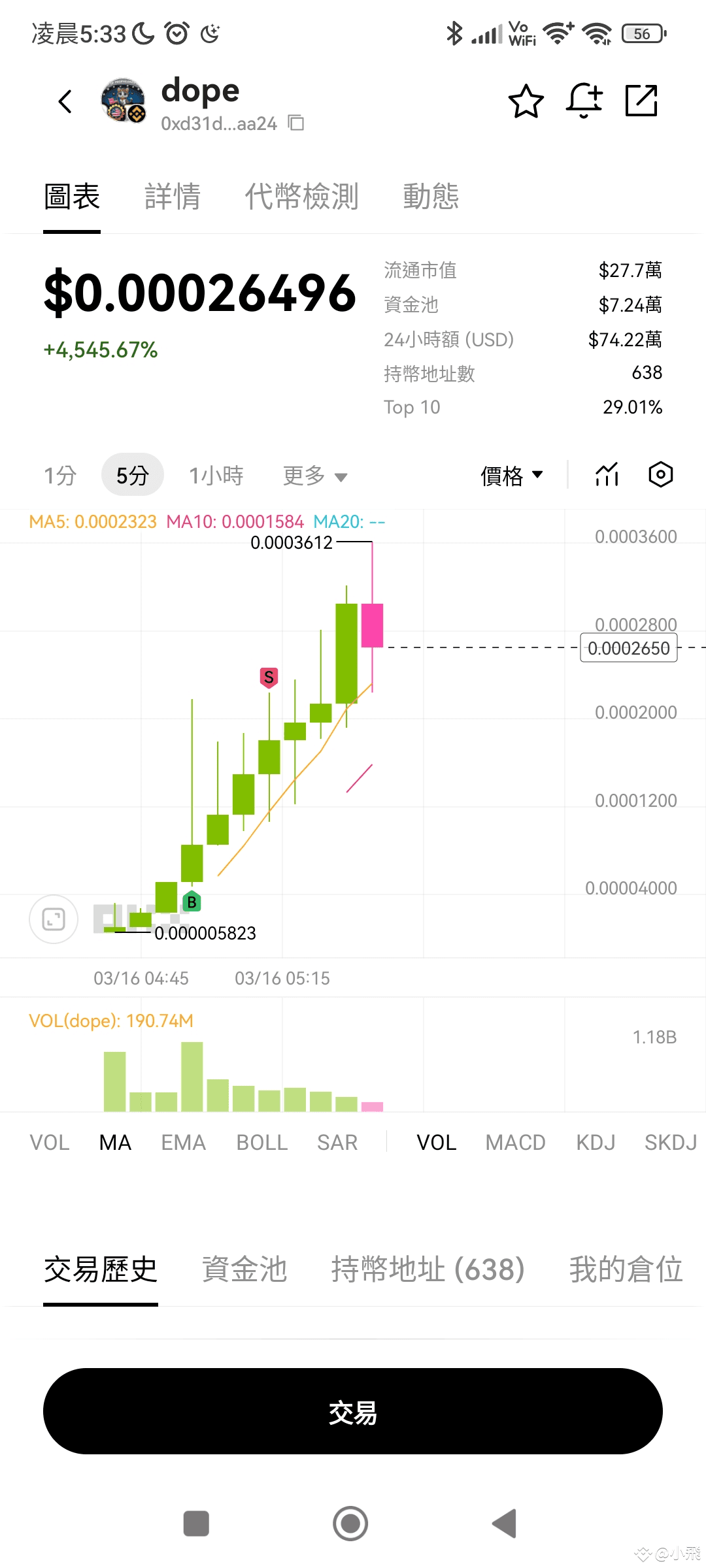Share this token via the share icon
The image size is (706, 1568).
point(641,101)
